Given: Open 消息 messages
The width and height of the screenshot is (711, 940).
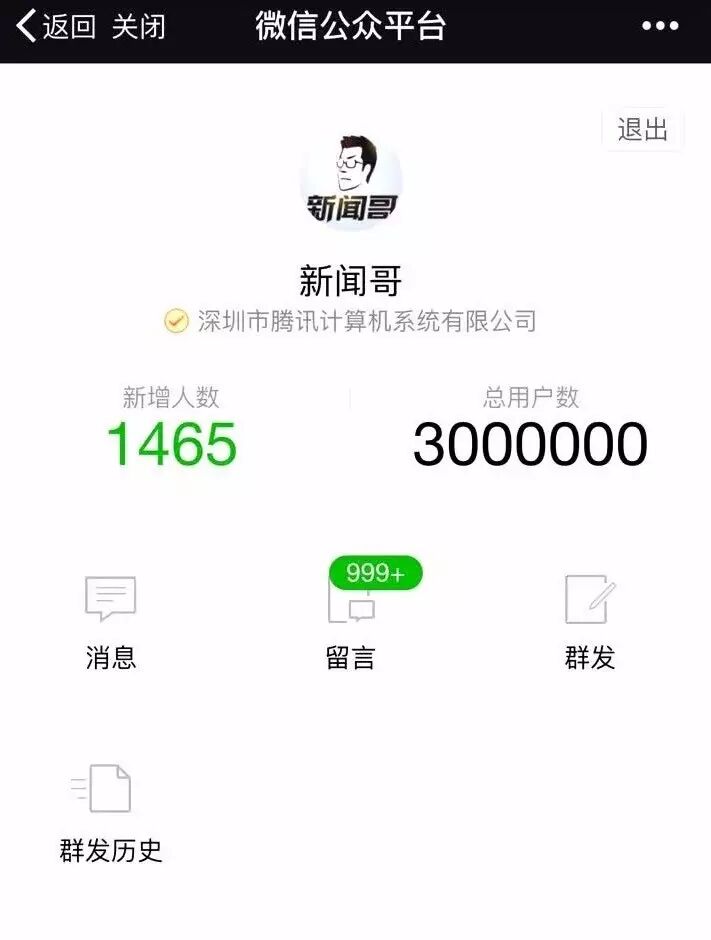Looking at the screenshot, I should [111, 620].
